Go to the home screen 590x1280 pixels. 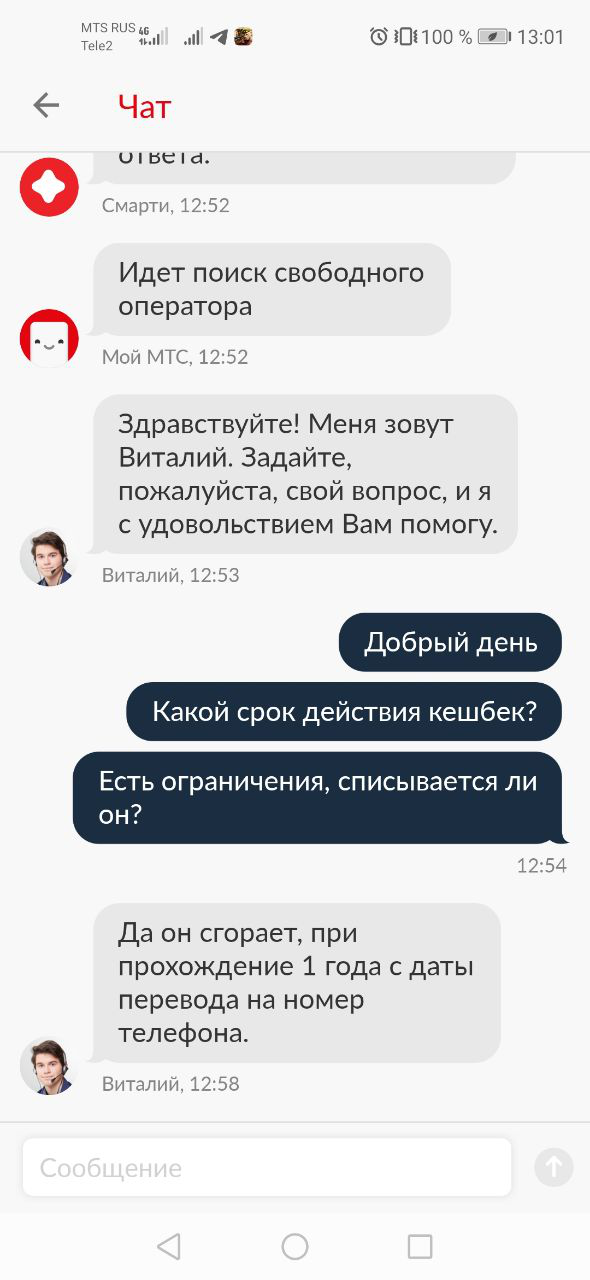click(x=295, y=1246)
